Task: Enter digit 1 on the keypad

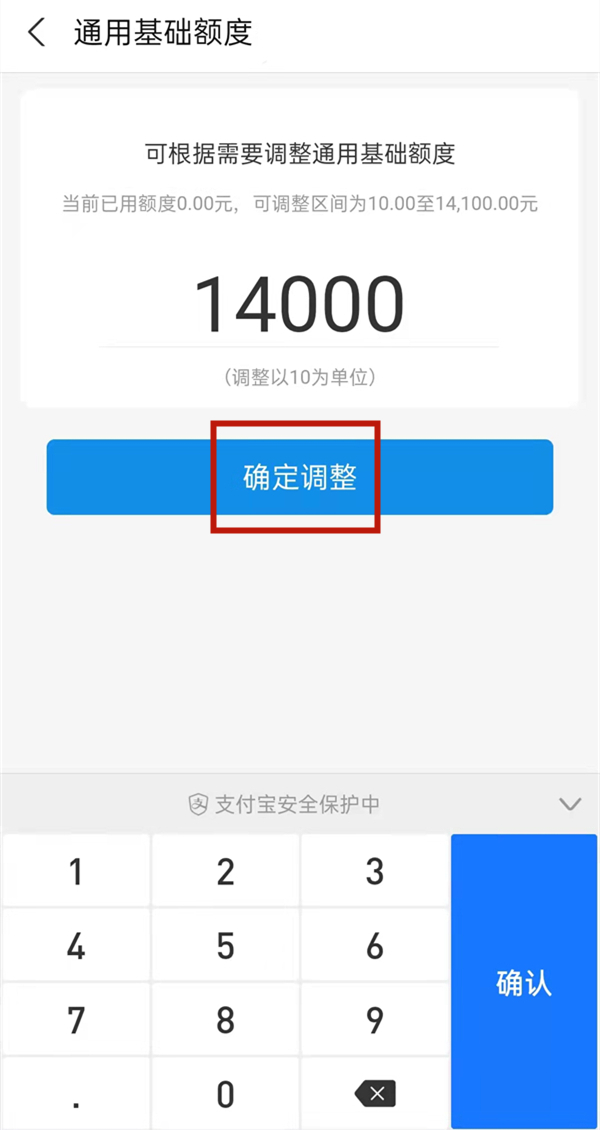Action: (x=76, y=872)
